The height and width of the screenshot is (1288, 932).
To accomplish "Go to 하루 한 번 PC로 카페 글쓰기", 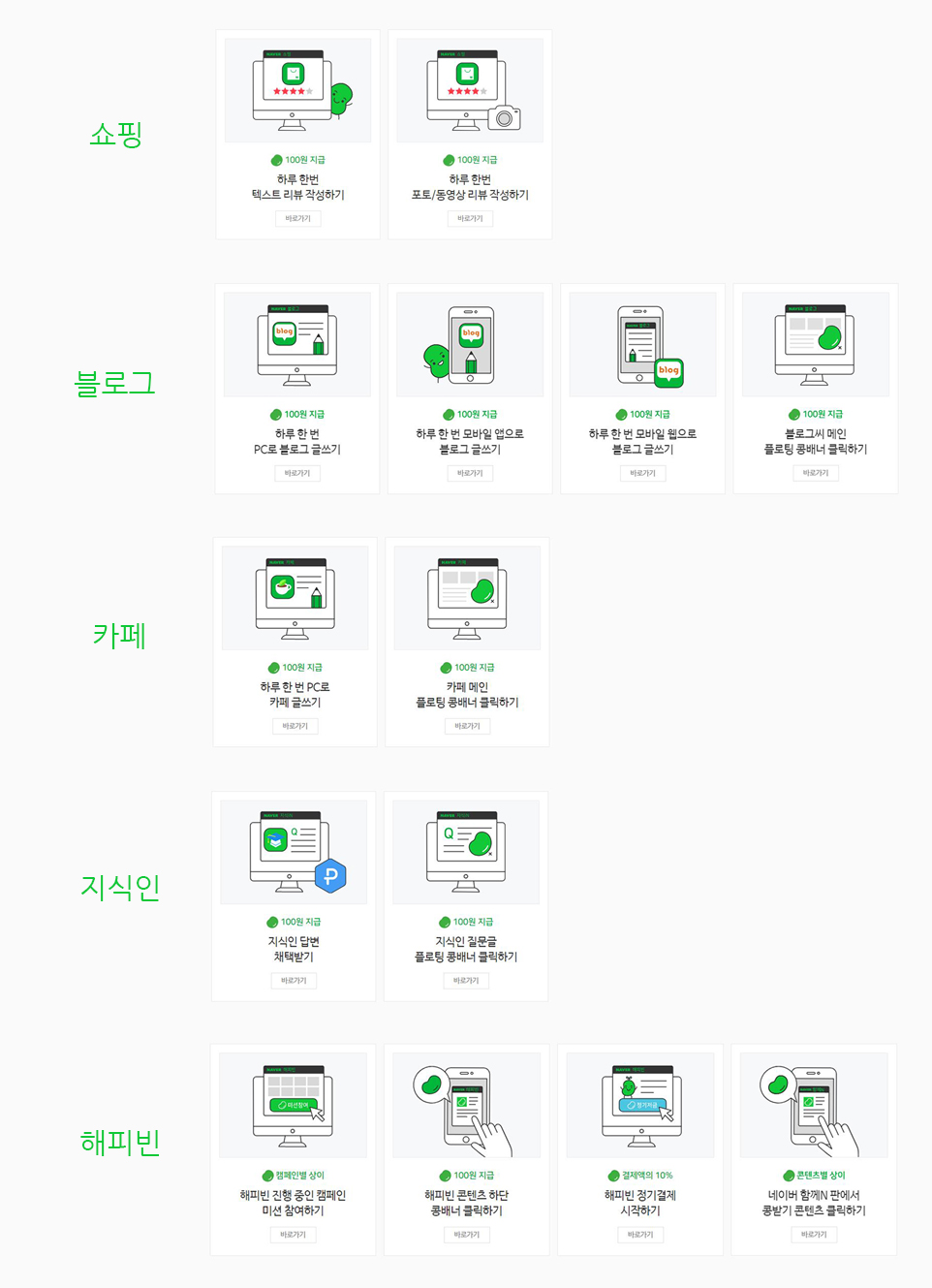I will pos(295,726).
